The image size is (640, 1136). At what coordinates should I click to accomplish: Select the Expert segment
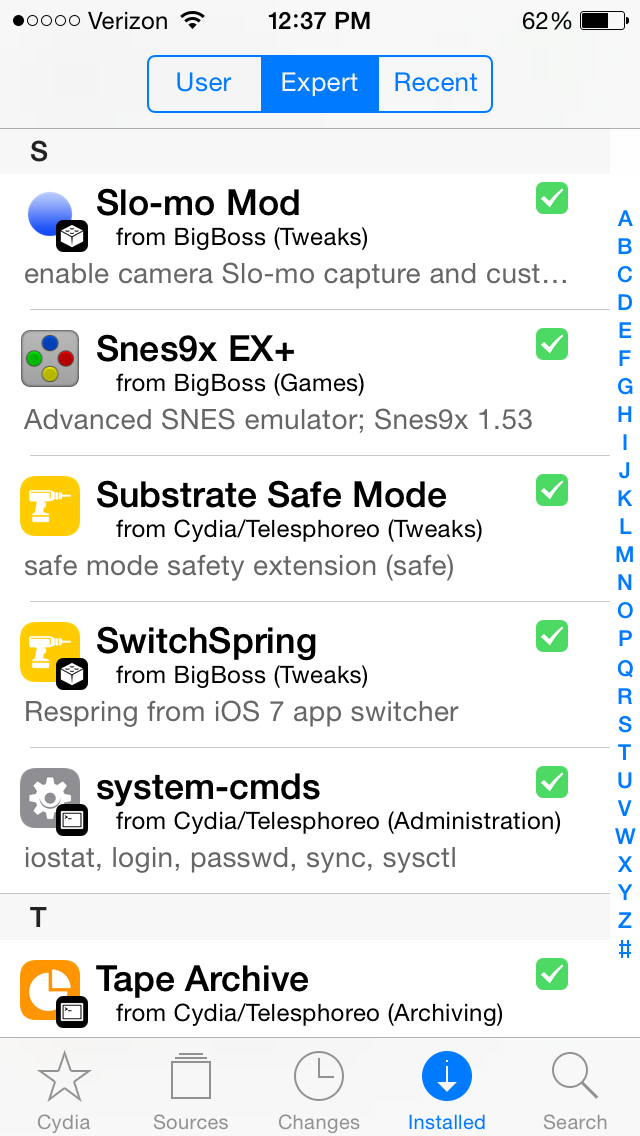point(320,83)
